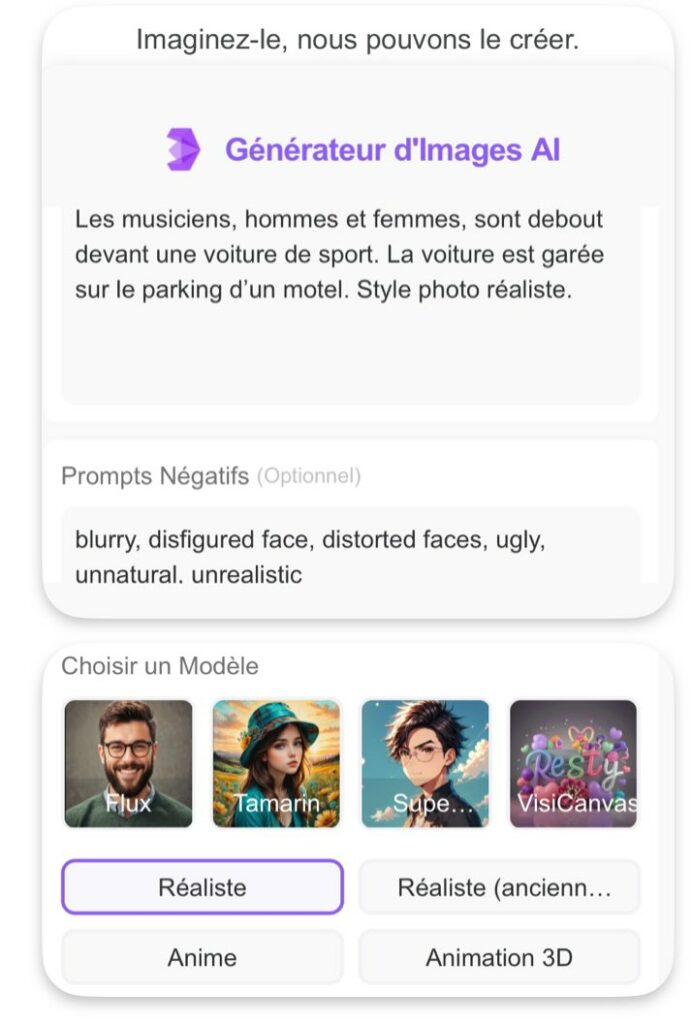Choose the Anime style
The height and width of the screenshot is (1024, 692).
202,957
